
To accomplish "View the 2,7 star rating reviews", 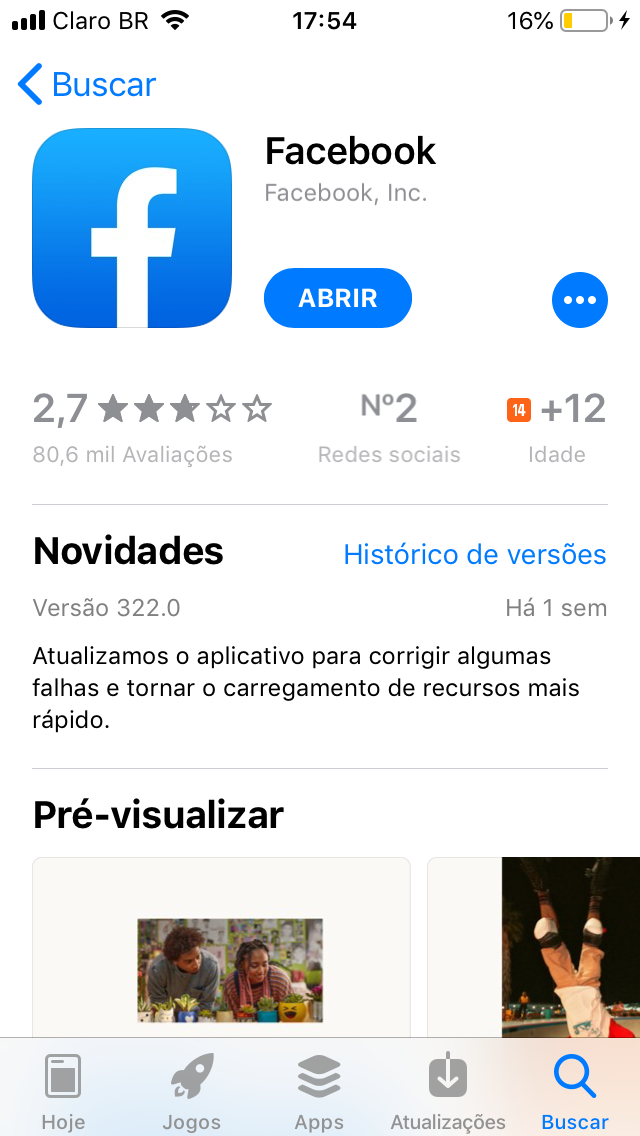I will [x=152, y=425].
